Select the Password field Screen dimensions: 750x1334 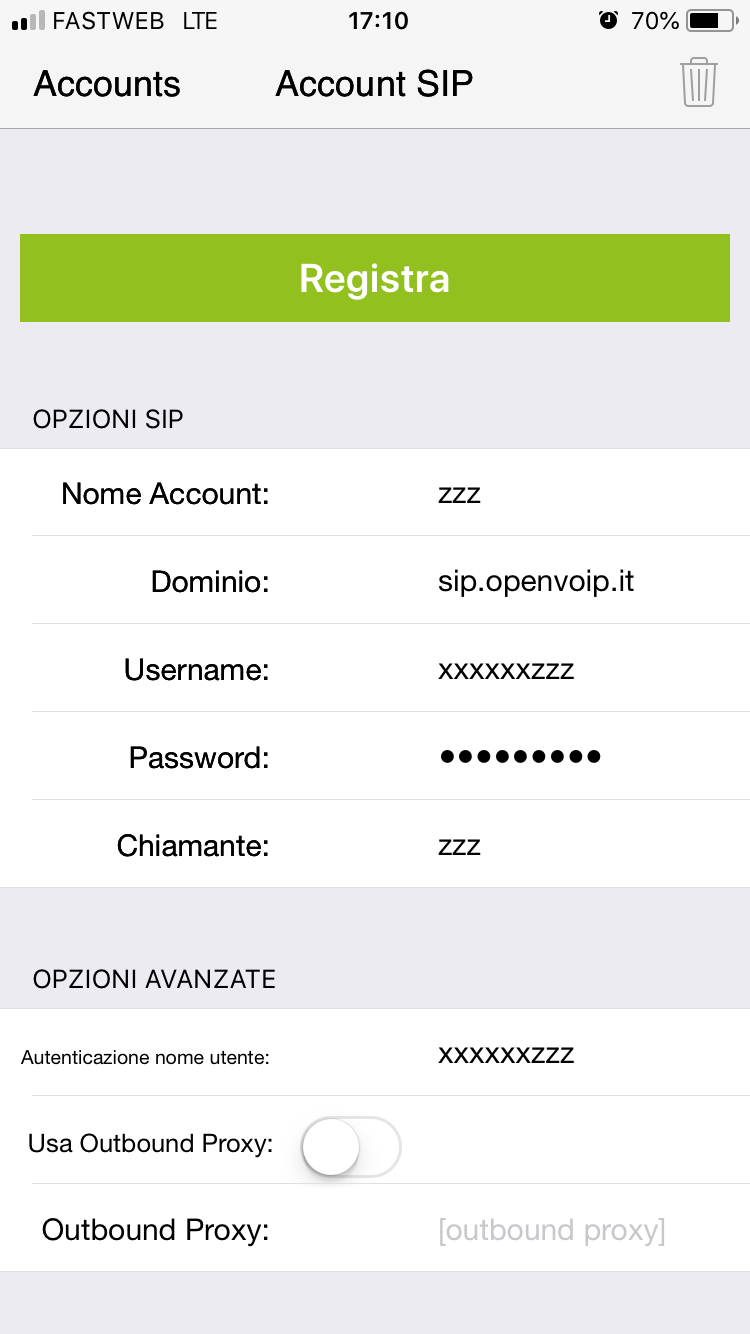584,757
